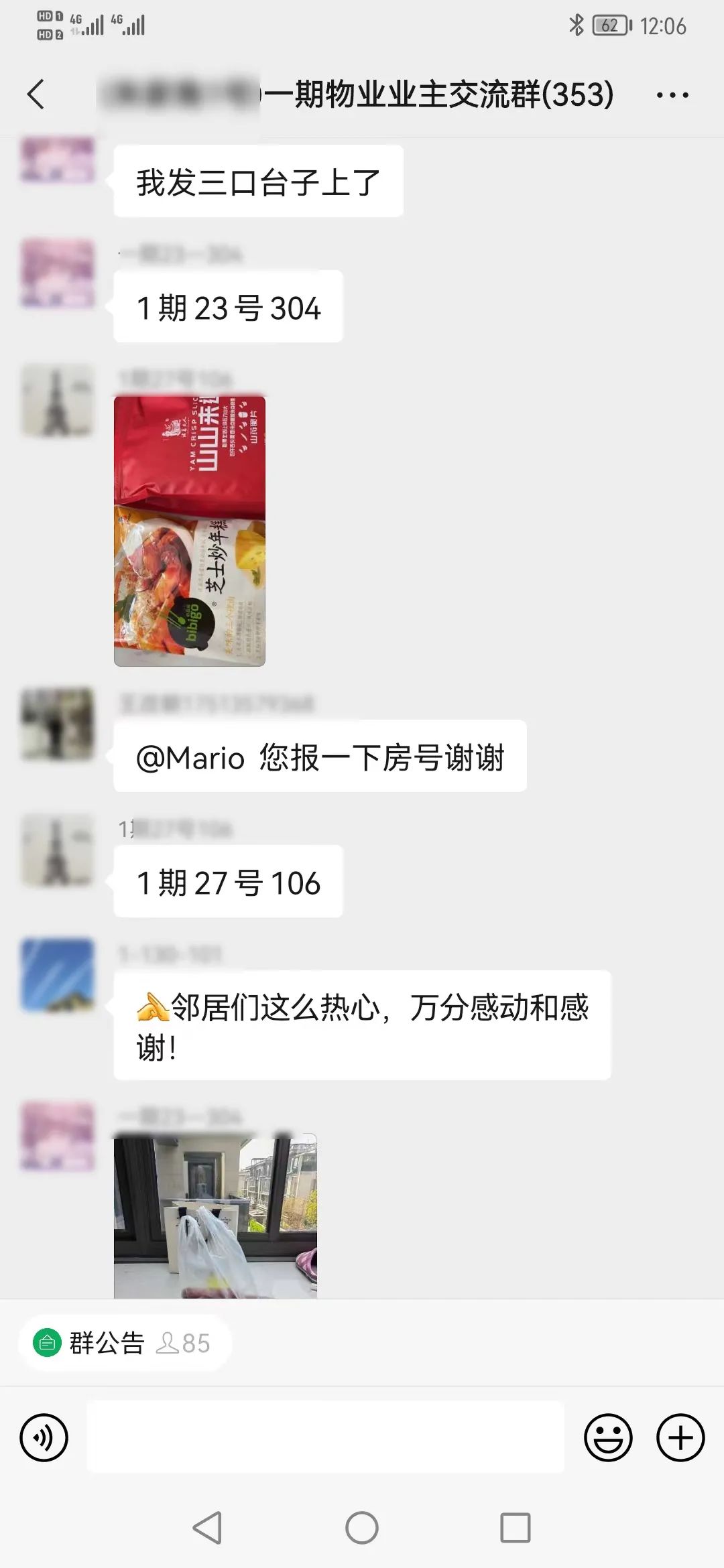Tap the system home button

(x=362, y=1528)
